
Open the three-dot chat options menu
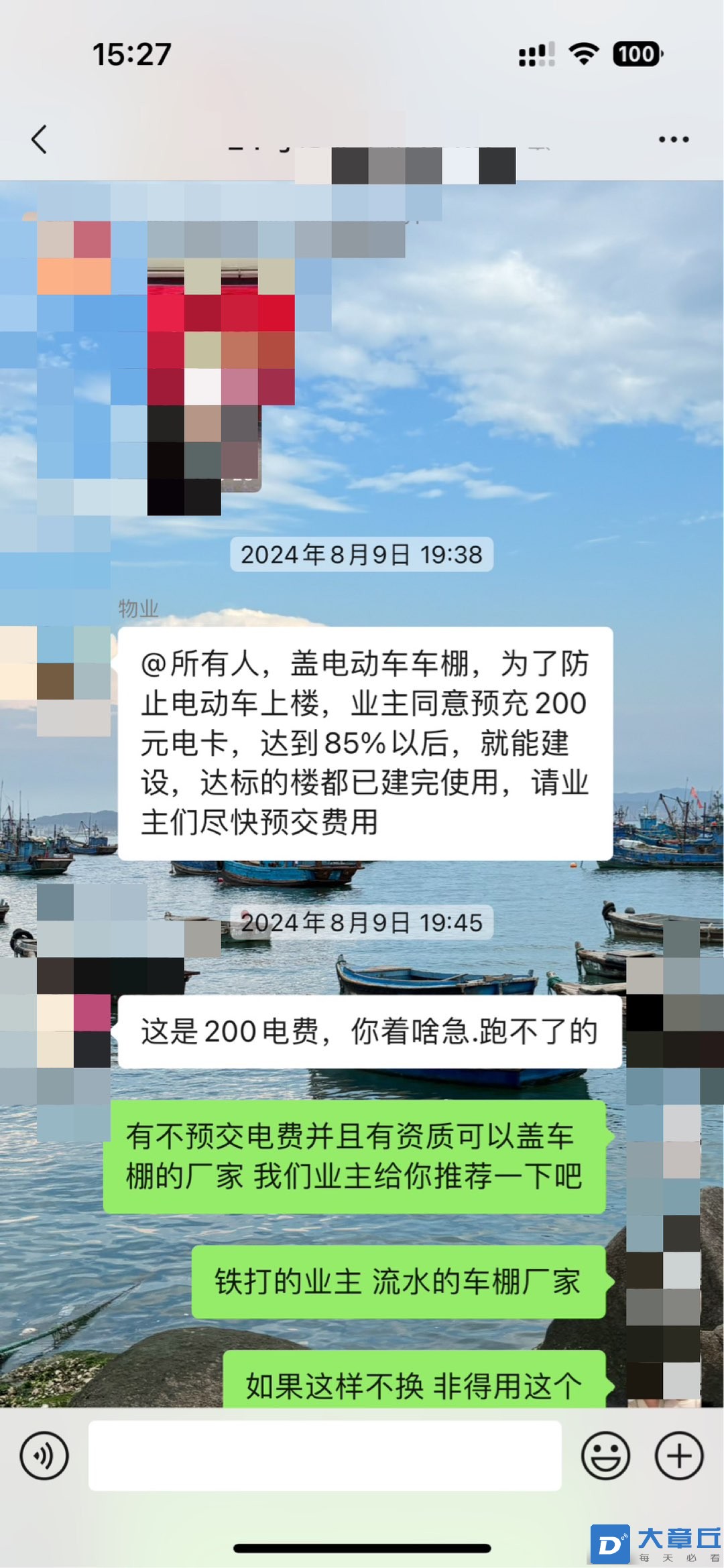(673, 139)
